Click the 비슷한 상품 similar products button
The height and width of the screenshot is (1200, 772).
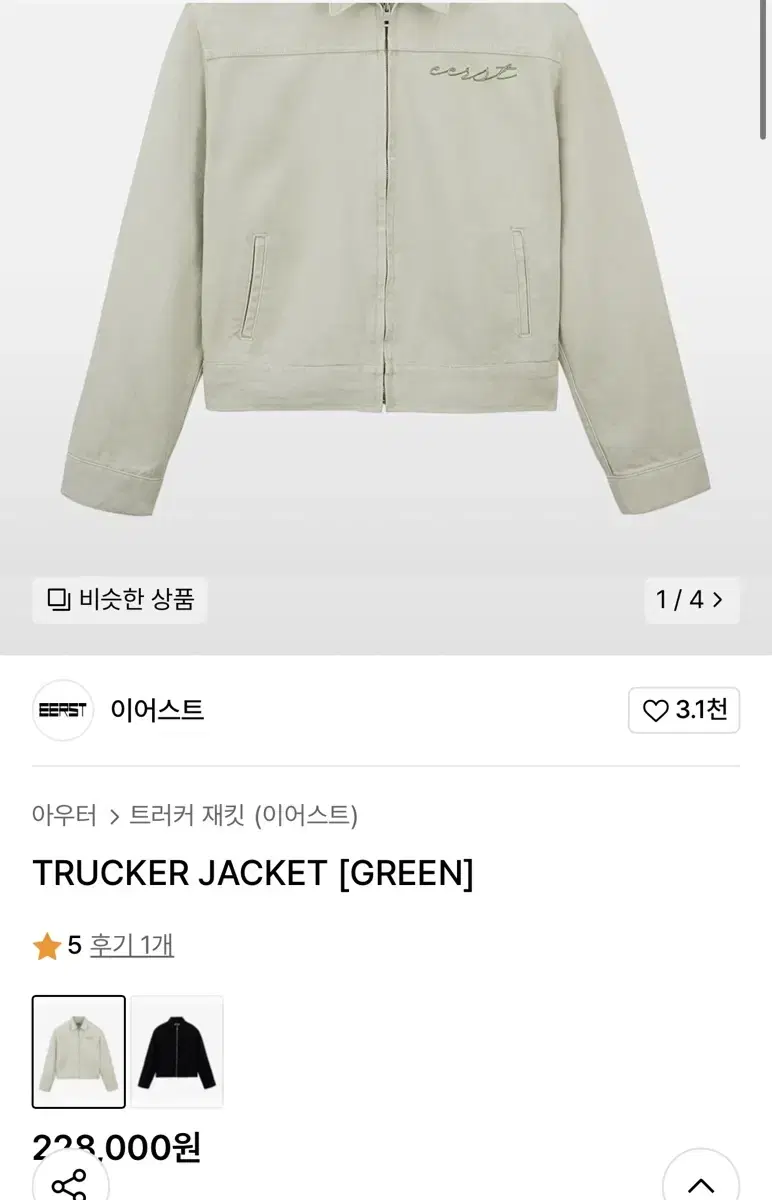point(119,600)
